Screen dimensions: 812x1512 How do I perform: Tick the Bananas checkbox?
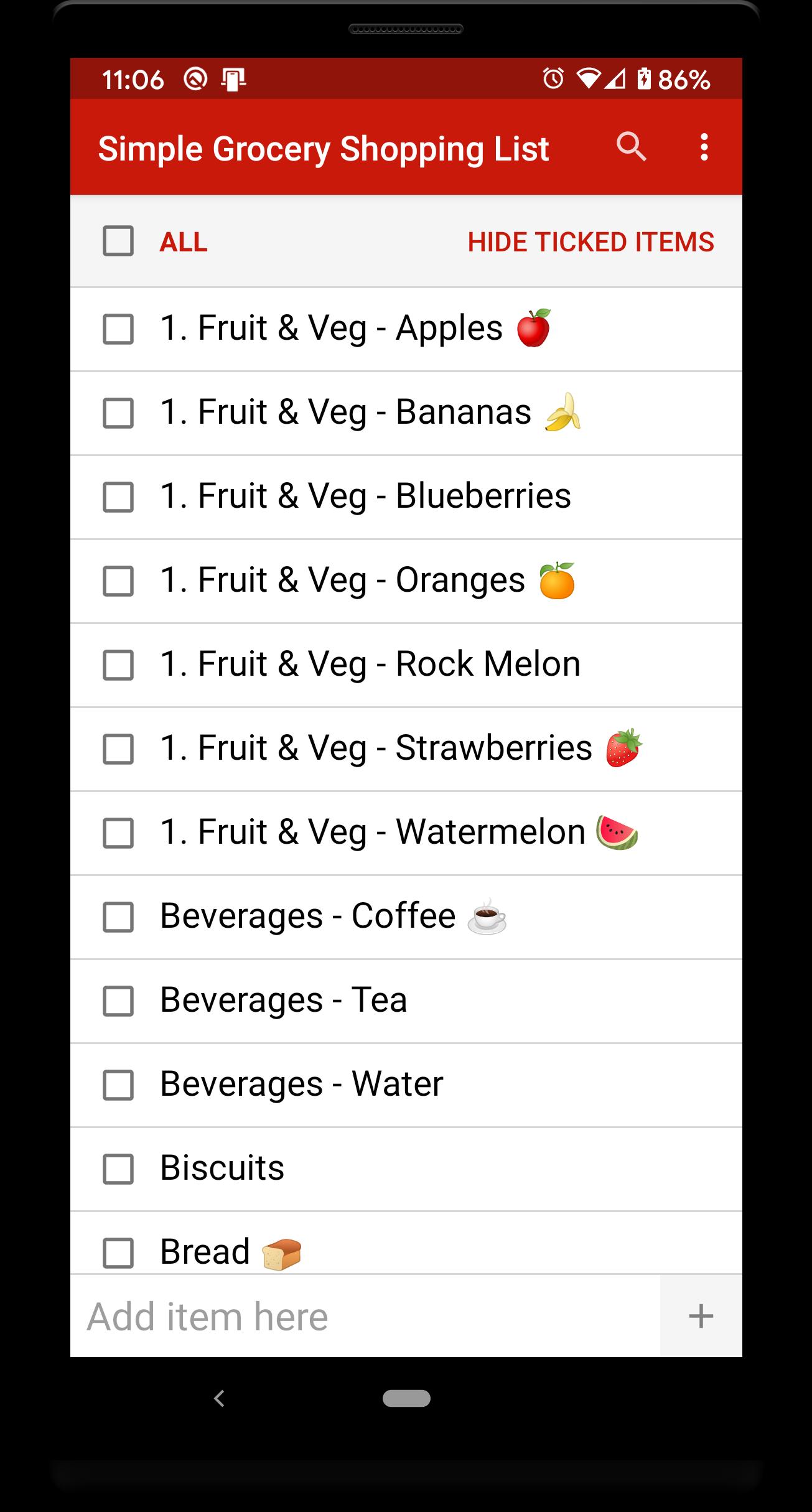point(118,413)
